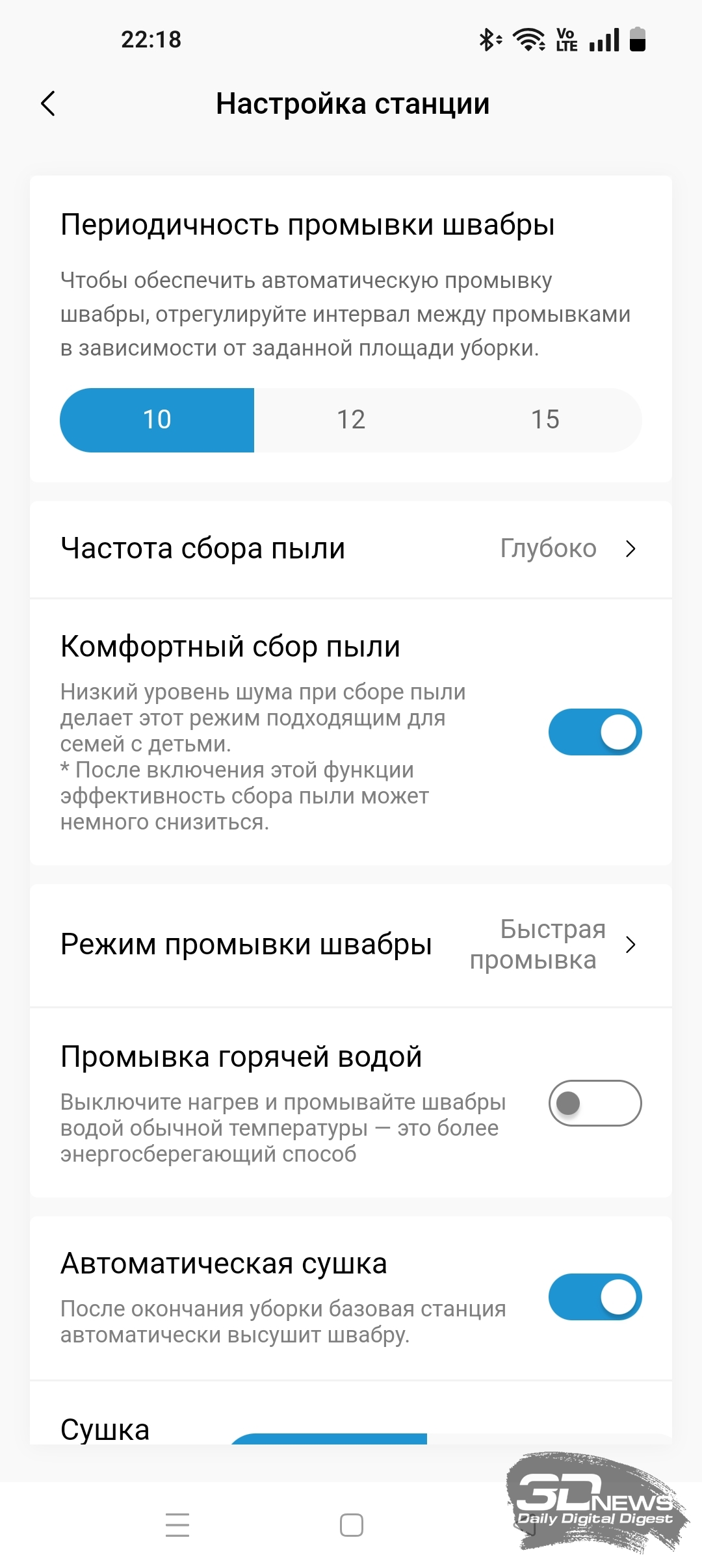Open Частота сбора пыли setting

(351, 549)
